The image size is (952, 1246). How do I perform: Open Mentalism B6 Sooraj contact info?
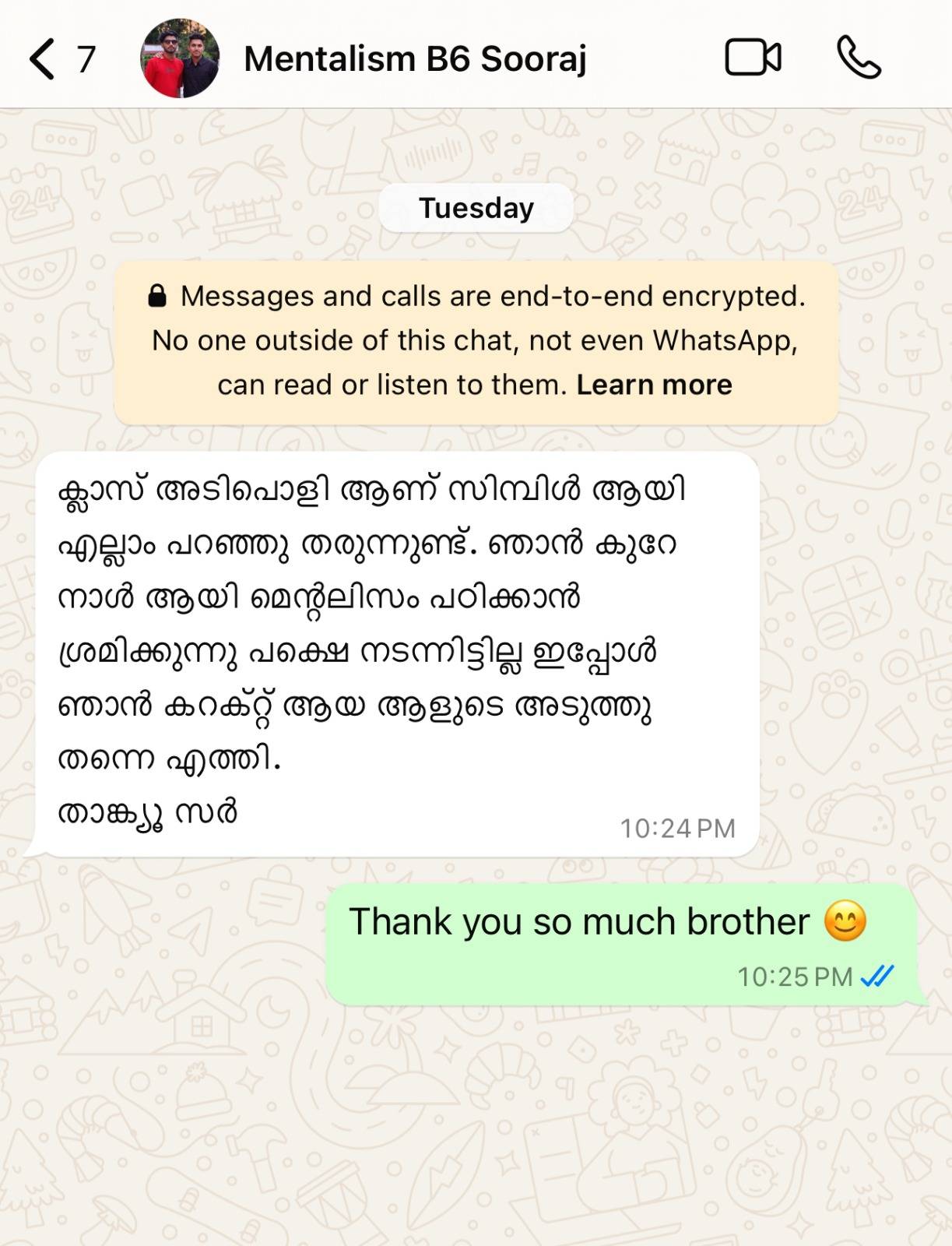(x=415, y=59)
